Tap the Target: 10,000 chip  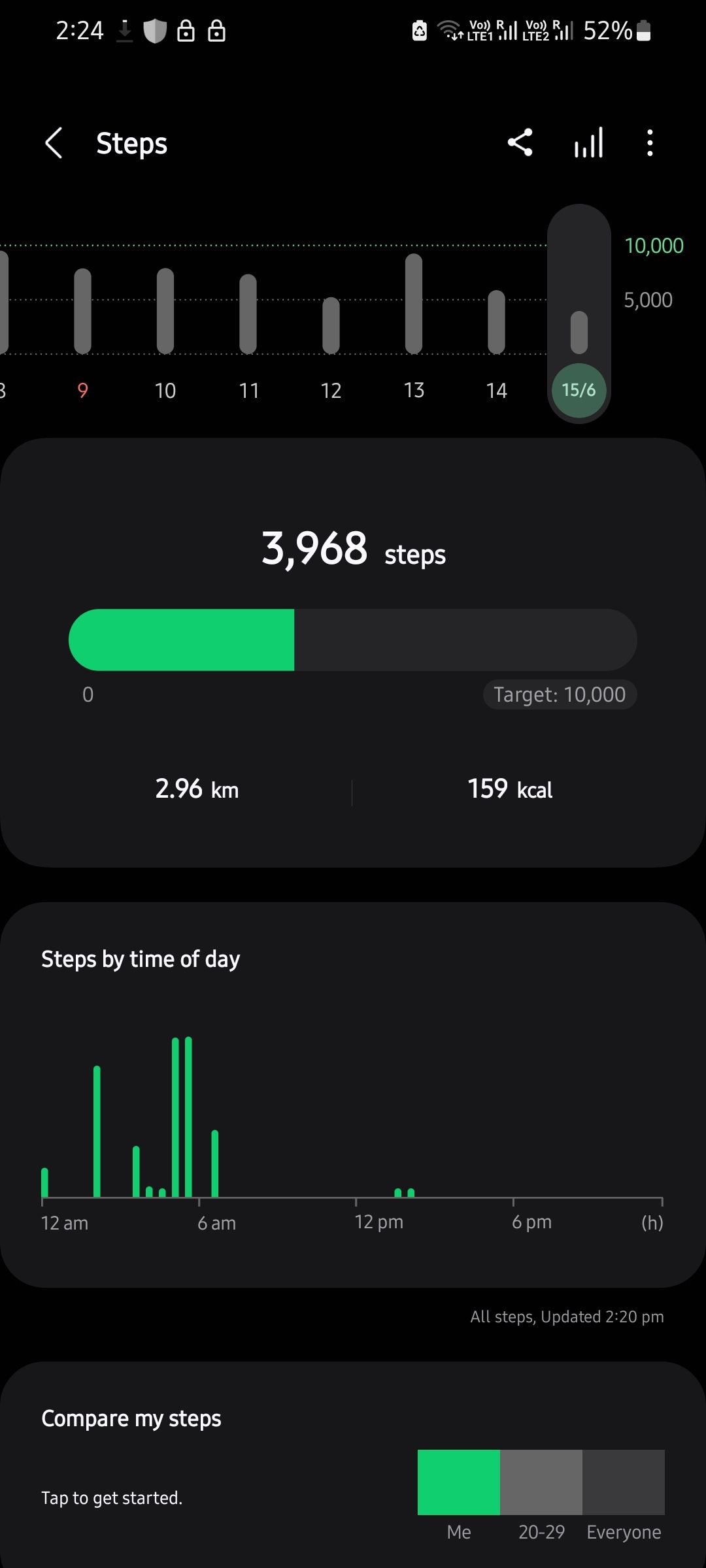(559, 694)
